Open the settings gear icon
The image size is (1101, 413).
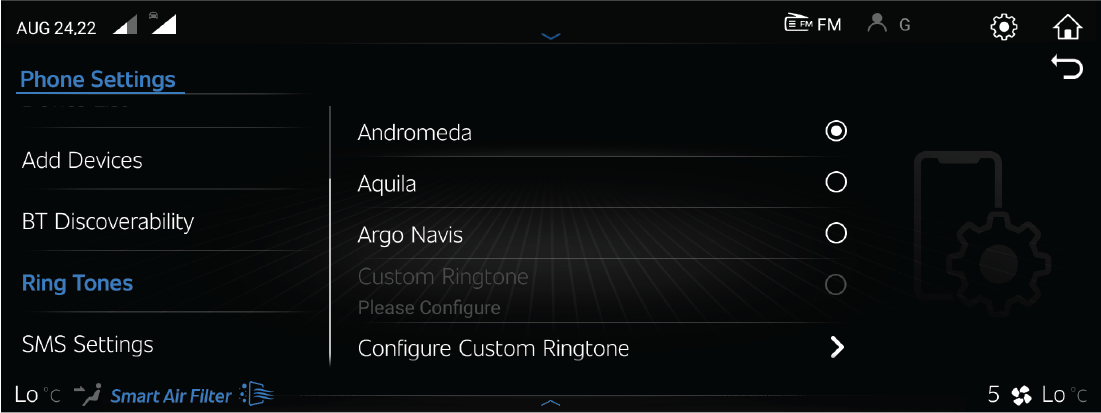[x=1002, y=27]
